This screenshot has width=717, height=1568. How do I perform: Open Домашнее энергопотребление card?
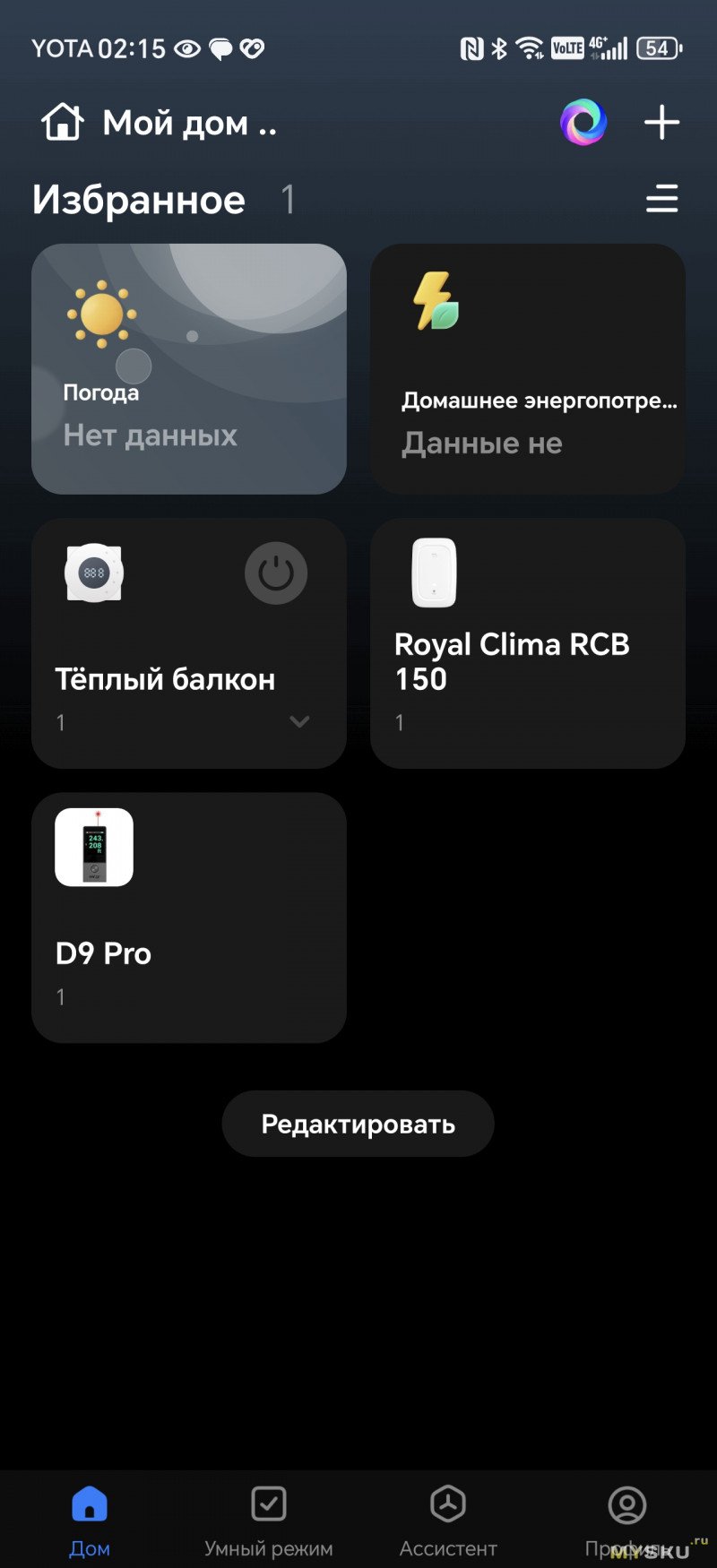coord(527,368)
